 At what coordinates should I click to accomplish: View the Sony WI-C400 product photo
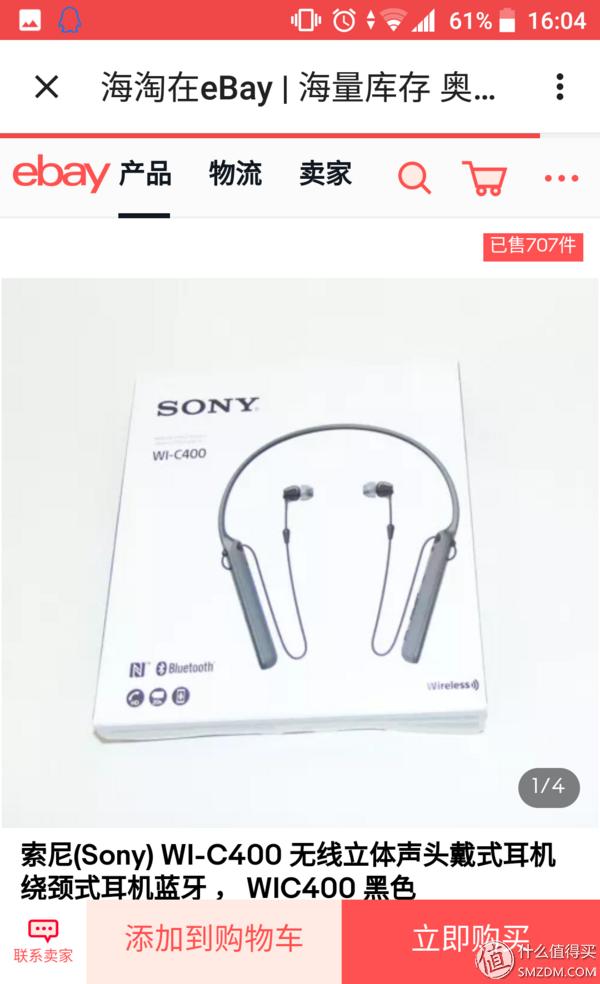300,550
